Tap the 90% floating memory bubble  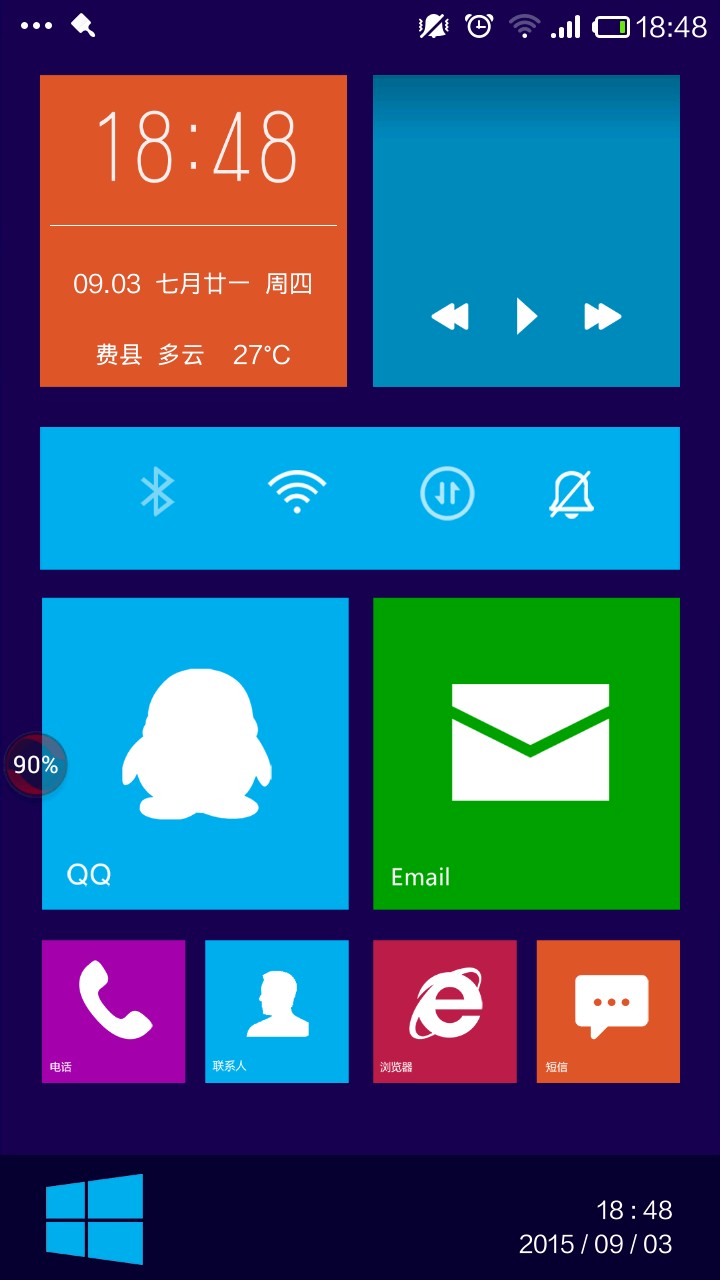[x=36, y=765]
